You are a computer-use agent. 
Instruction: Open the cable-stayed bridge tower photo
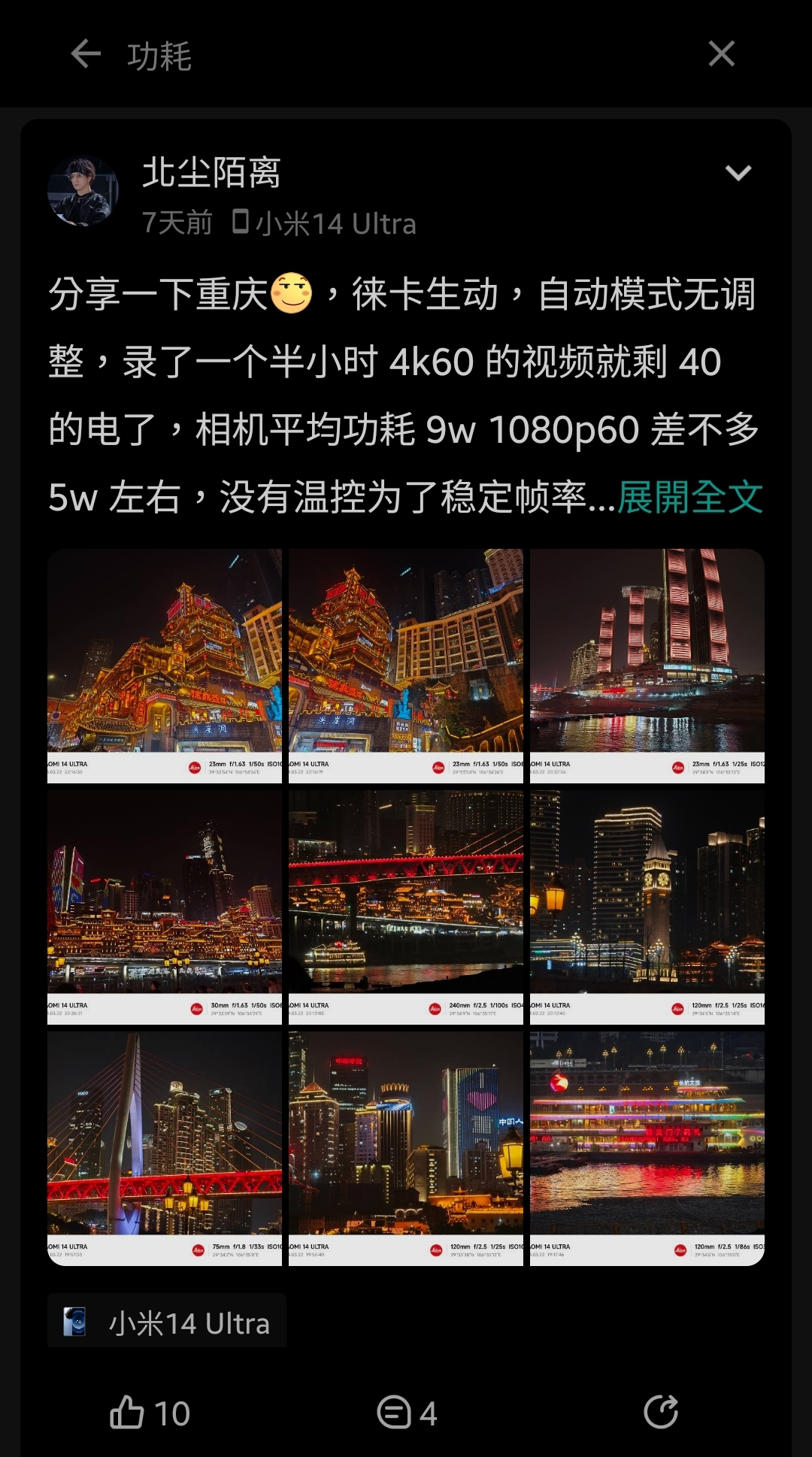(x=165, y=1148)
